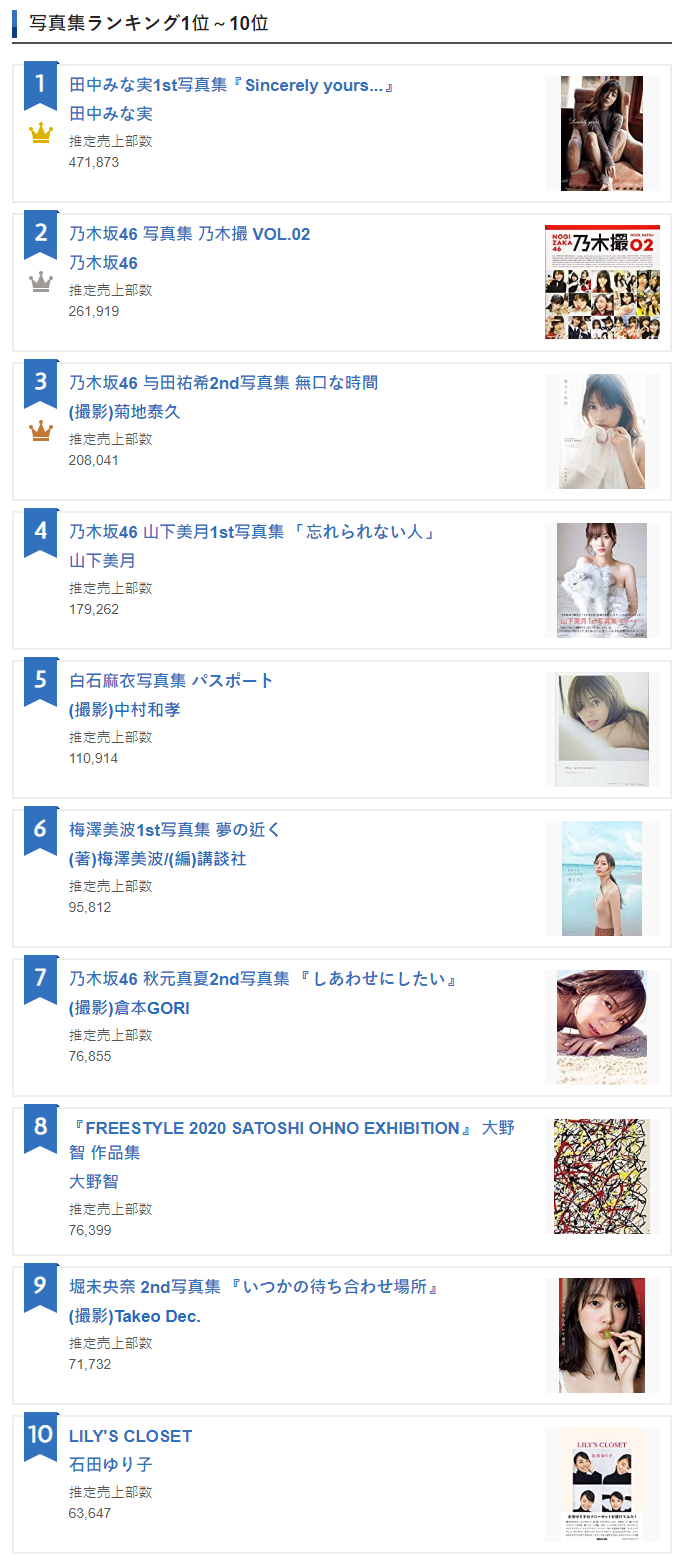Open 梅澤美波1st写真集 夢の近く link
This screenshot has width=680, height=1566.
point(175,829)
